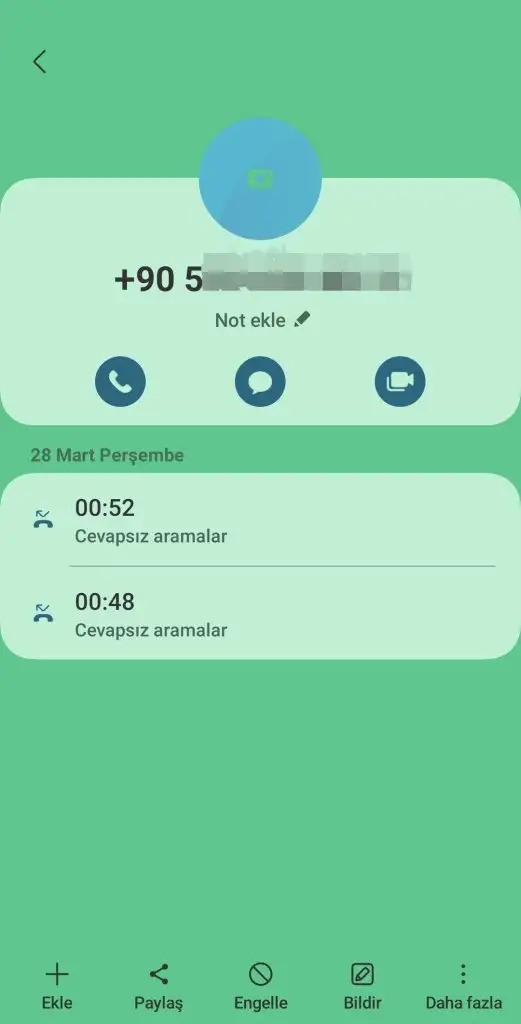The image size is (521, 1024).
Task: Open the 00:52 missed call entry
Action: [x=260, y=520]
